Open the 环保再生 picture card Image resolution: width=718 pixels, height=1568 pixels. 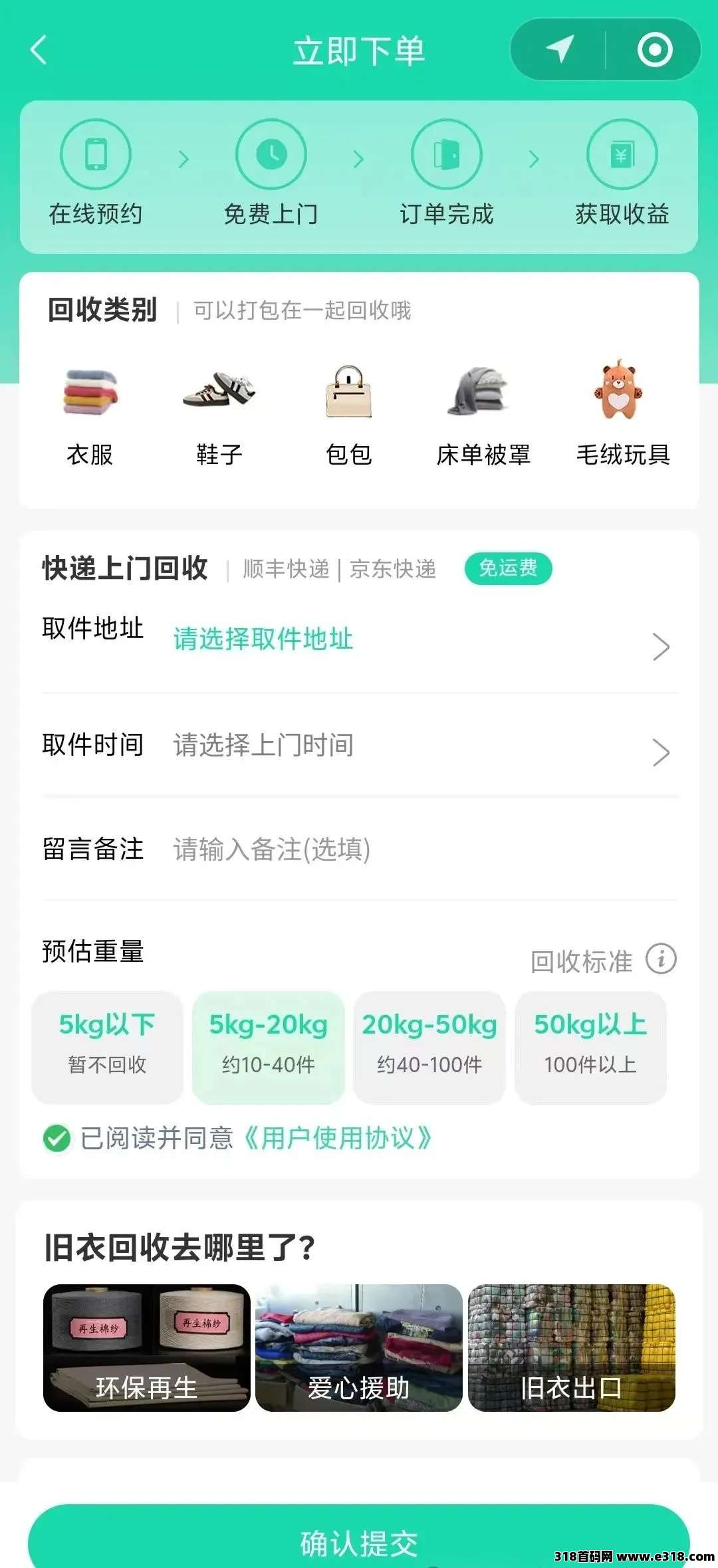tap(146, 1347)
